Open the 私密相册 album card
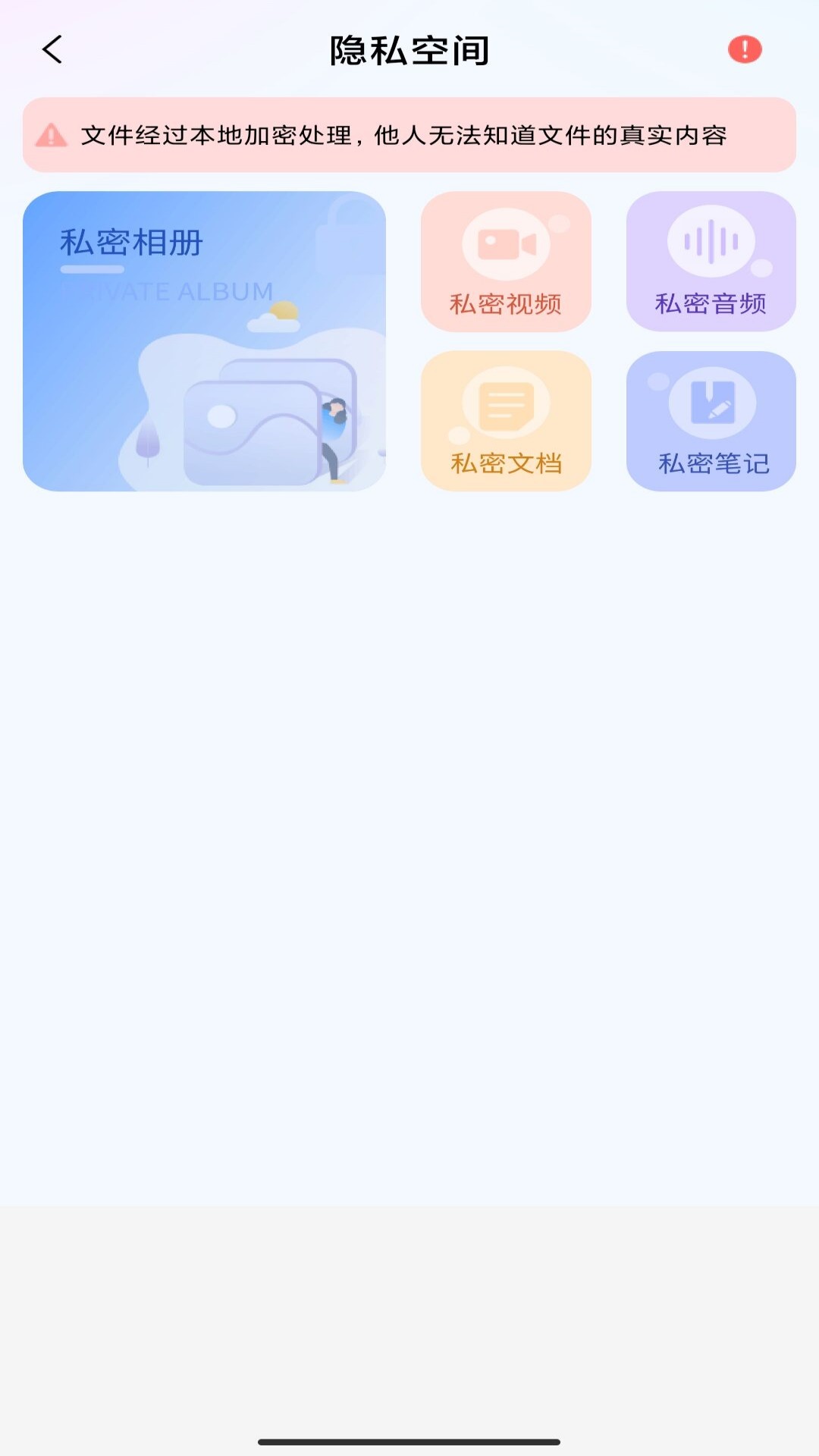This screenshot has width=819, height=1456. [x=206, y=340]
